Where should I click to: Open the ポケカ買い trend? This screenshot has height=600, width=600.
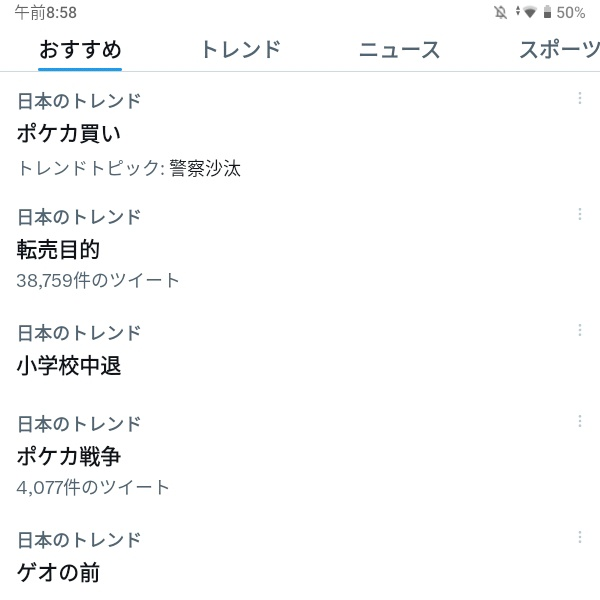click(69, 133)
